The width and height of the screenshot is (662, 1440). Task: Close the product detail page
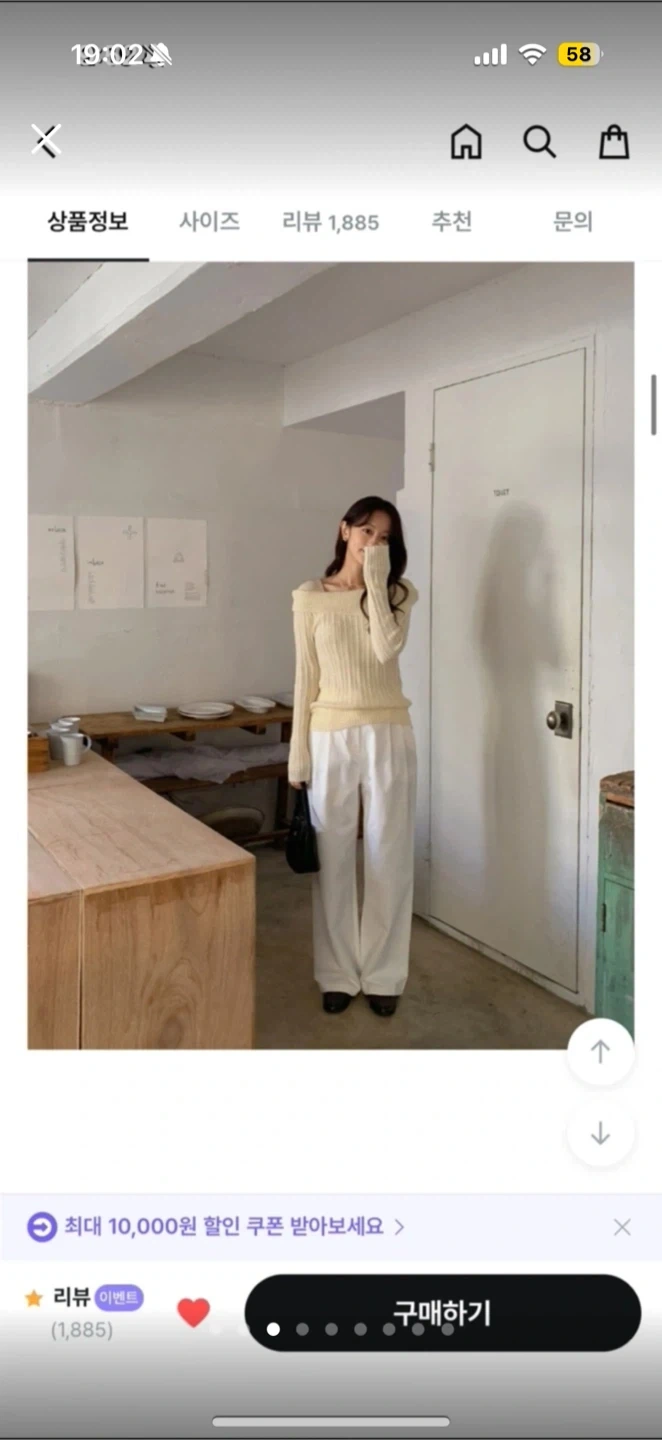(46, 141)
